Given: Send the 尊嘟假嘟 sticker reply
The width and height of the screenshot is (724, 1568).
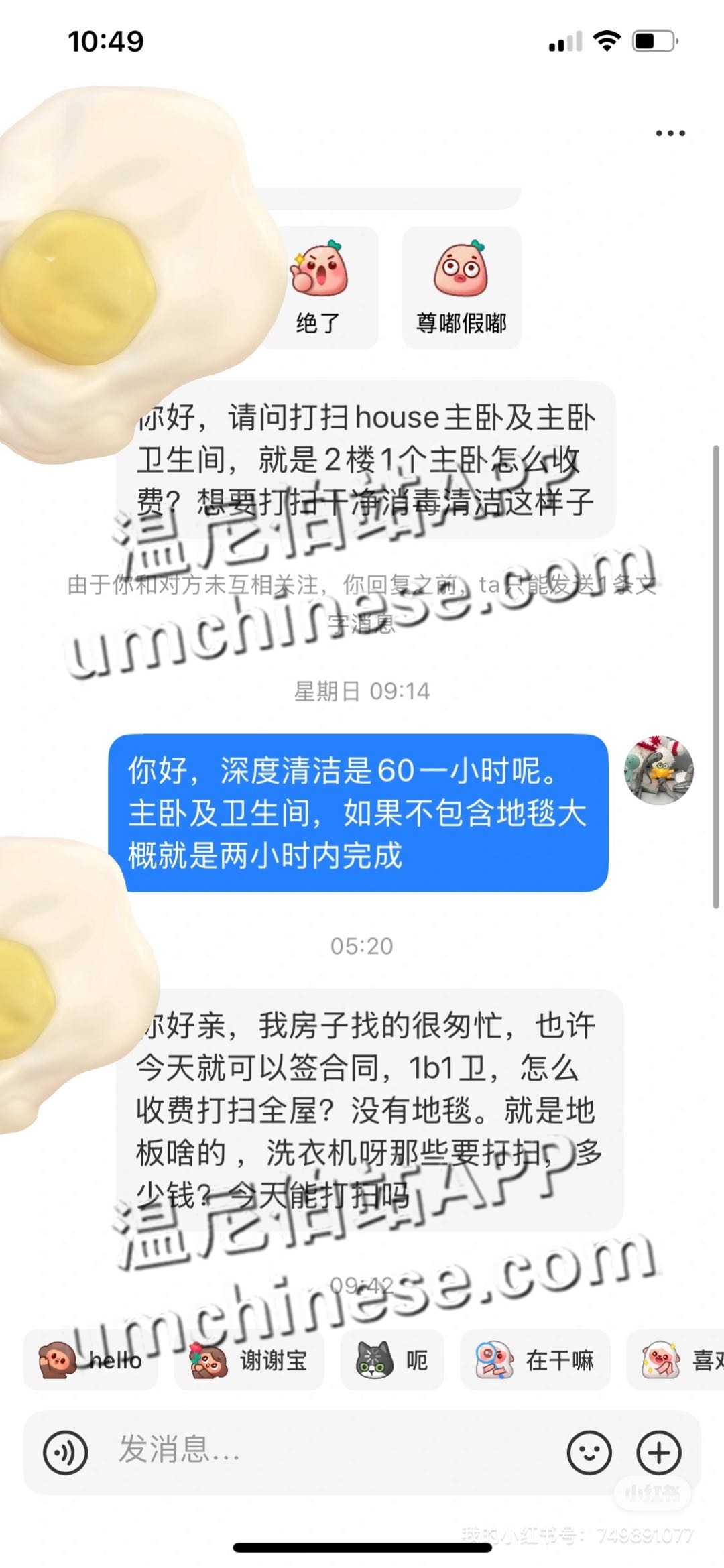Looking at the screenshot, I should pos(461,288).
